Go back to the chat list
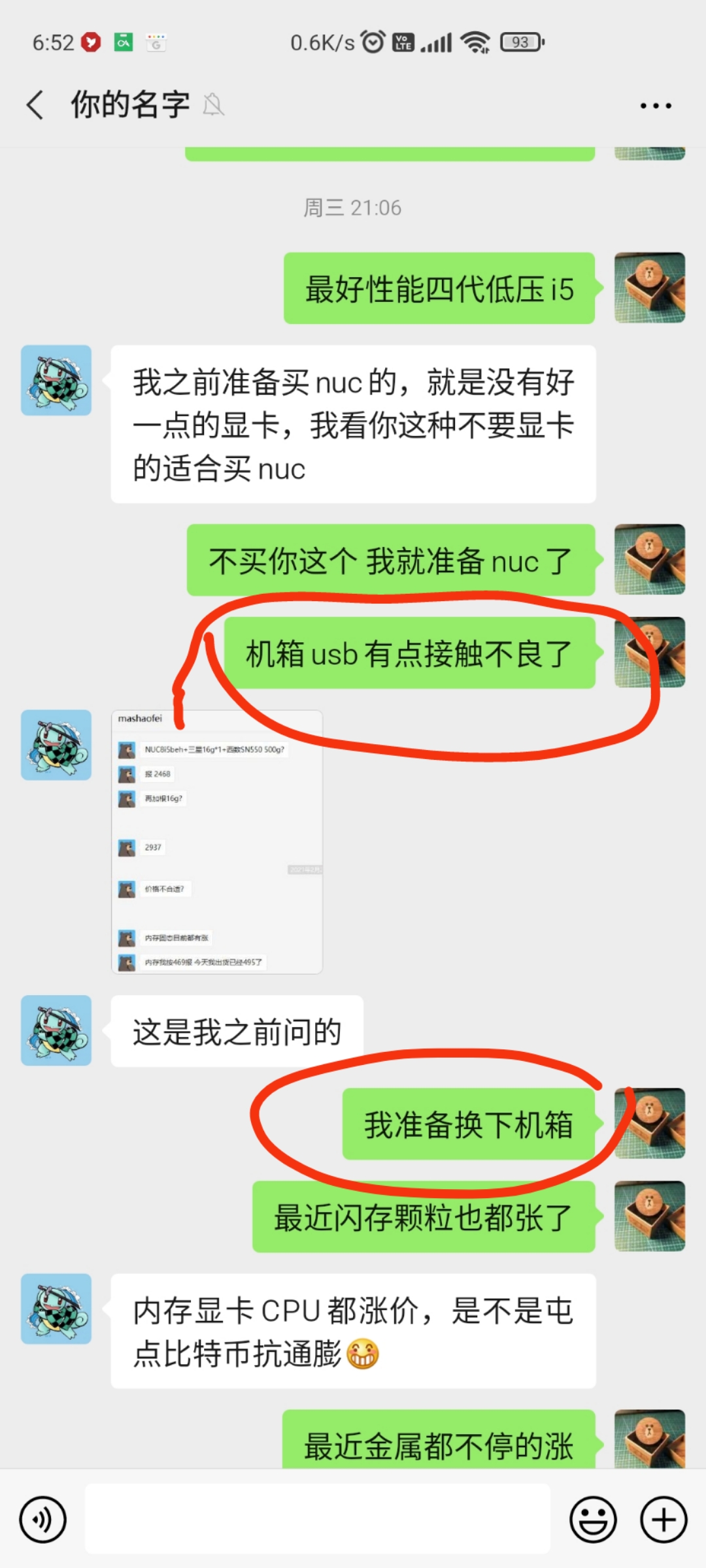The width and height of the screenshot is (706, 1568). pos(35,105)
